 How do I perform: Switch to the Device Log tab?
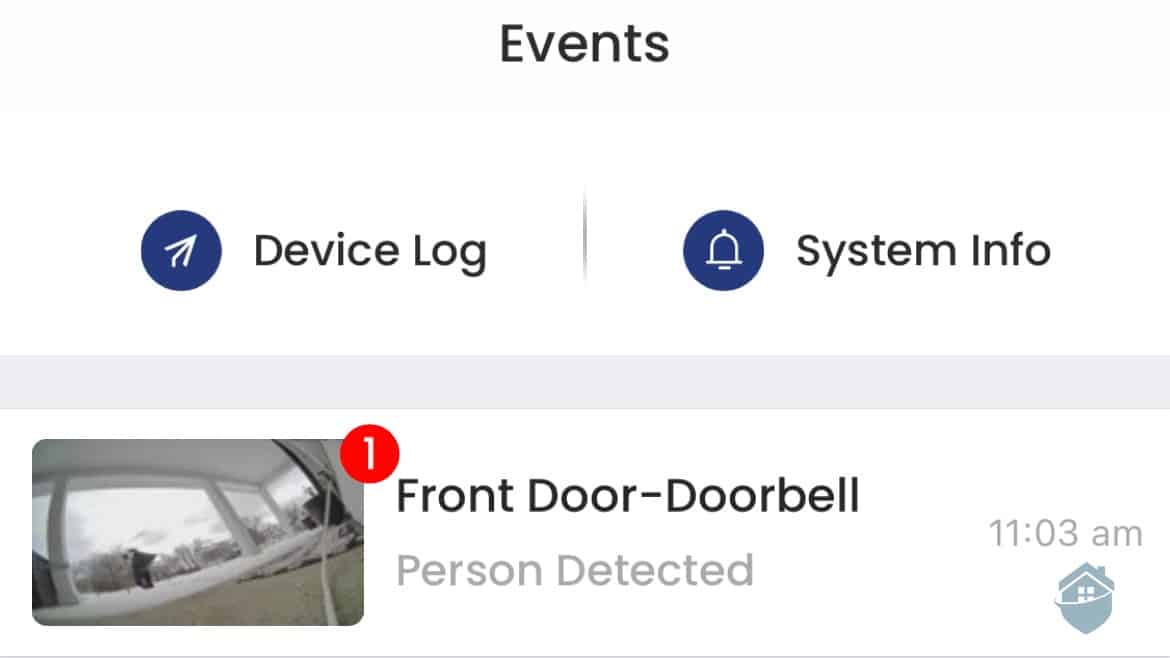[x=314, y=250]
